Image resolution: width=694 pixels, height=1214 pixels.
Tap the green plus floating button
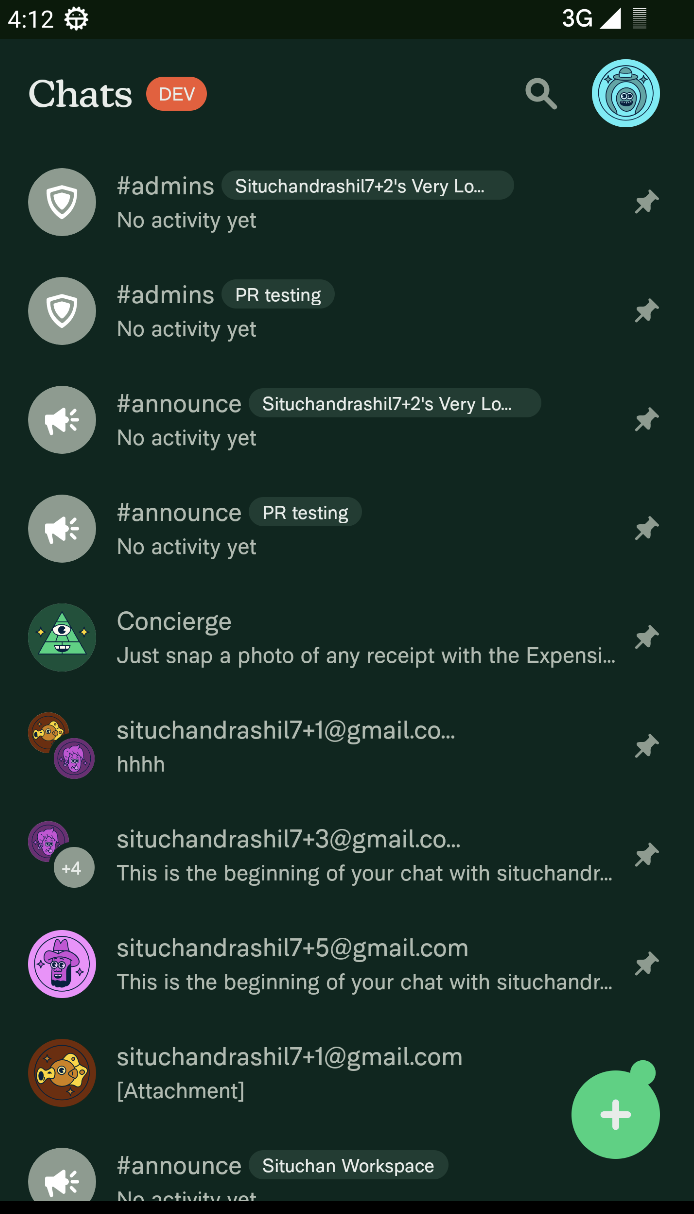pos(615,1115)
